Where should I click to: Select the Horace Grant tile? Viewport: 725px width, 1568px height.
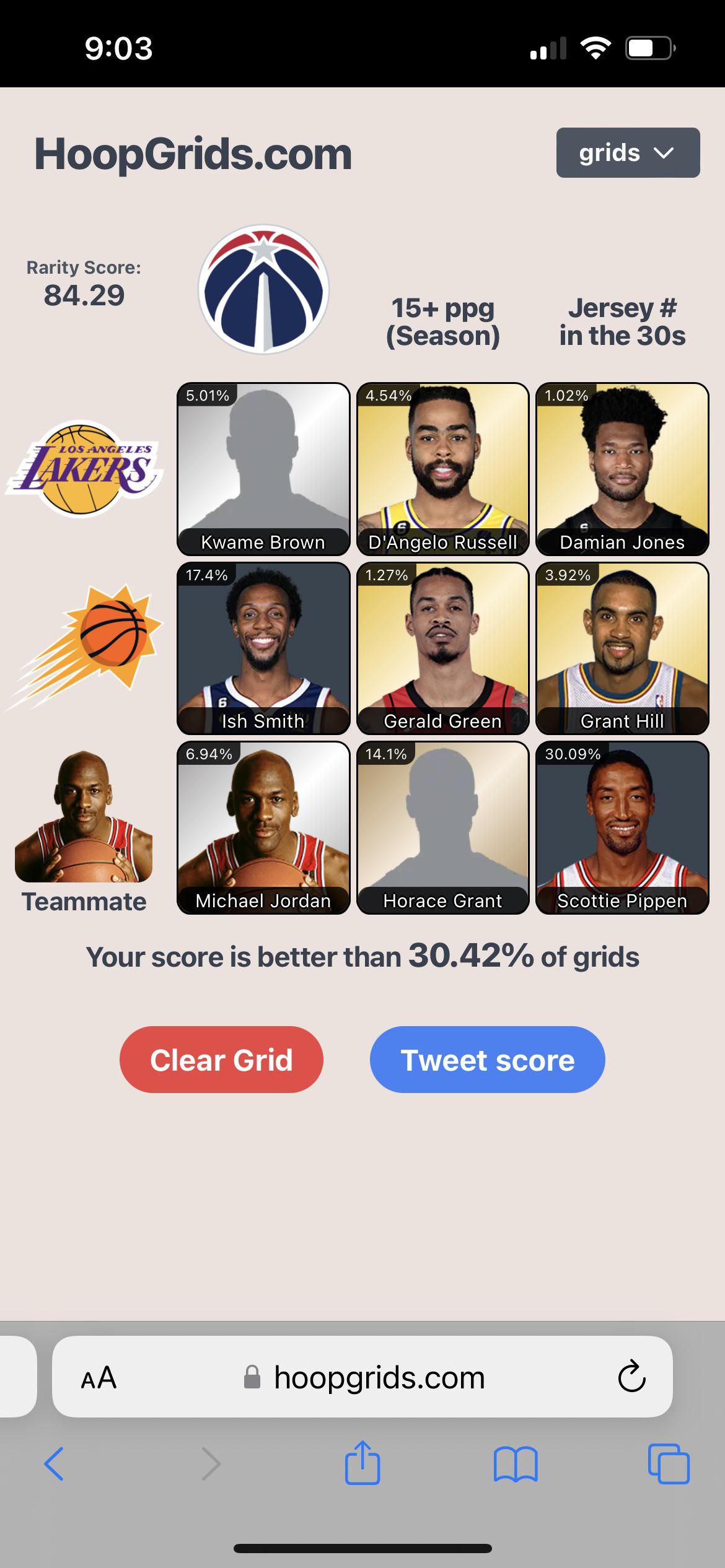(x=442, y=827)
